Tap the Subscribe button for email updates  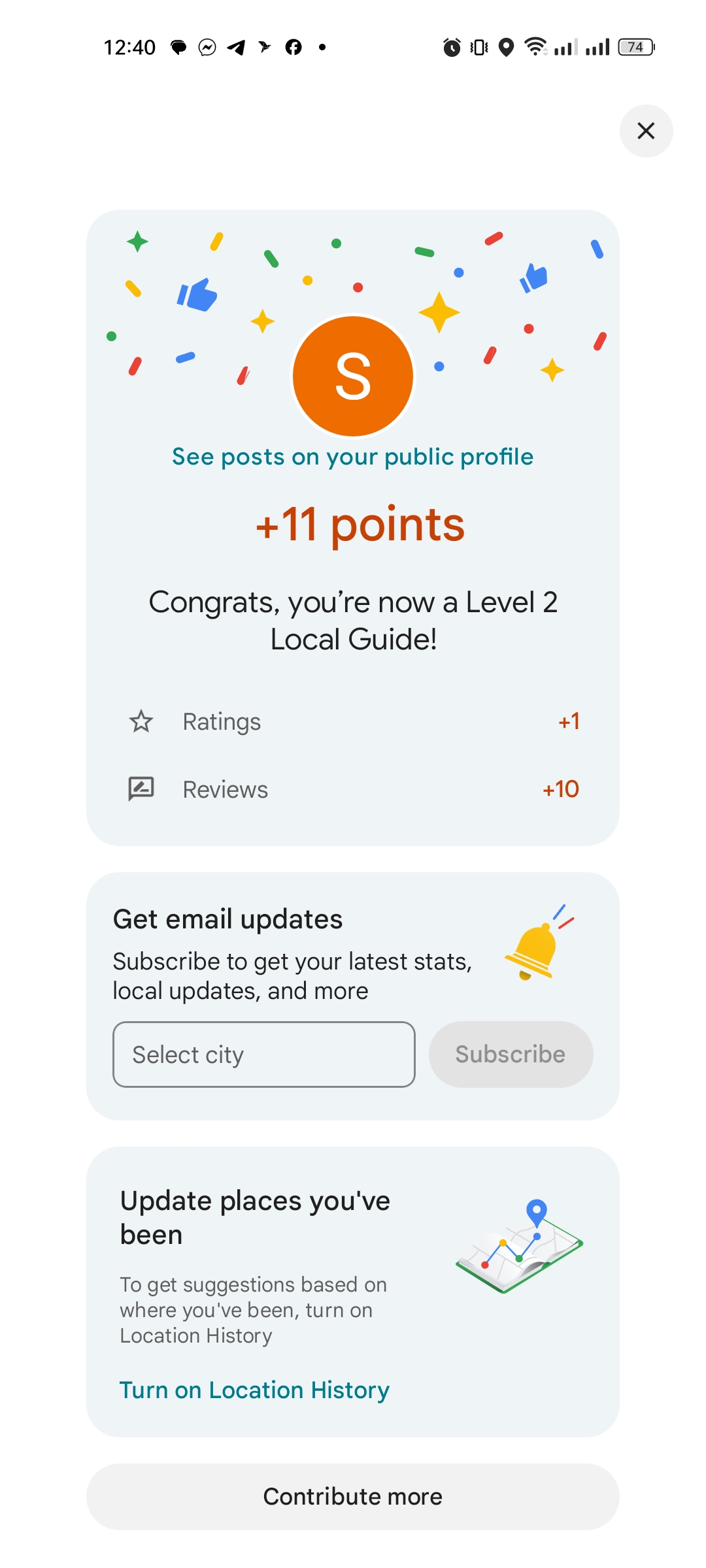pyautogui.click(x=511, y=1054)
